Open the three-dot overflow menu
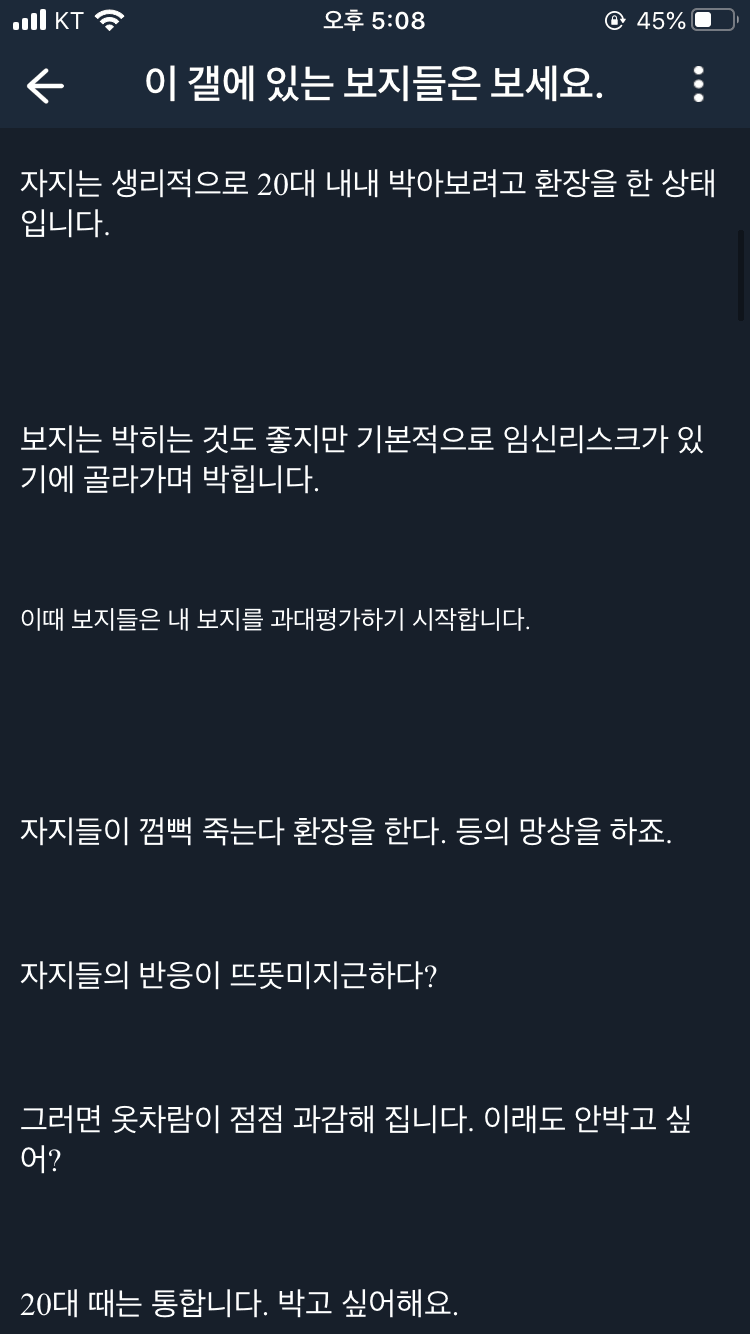 click(x=698, y=85)
